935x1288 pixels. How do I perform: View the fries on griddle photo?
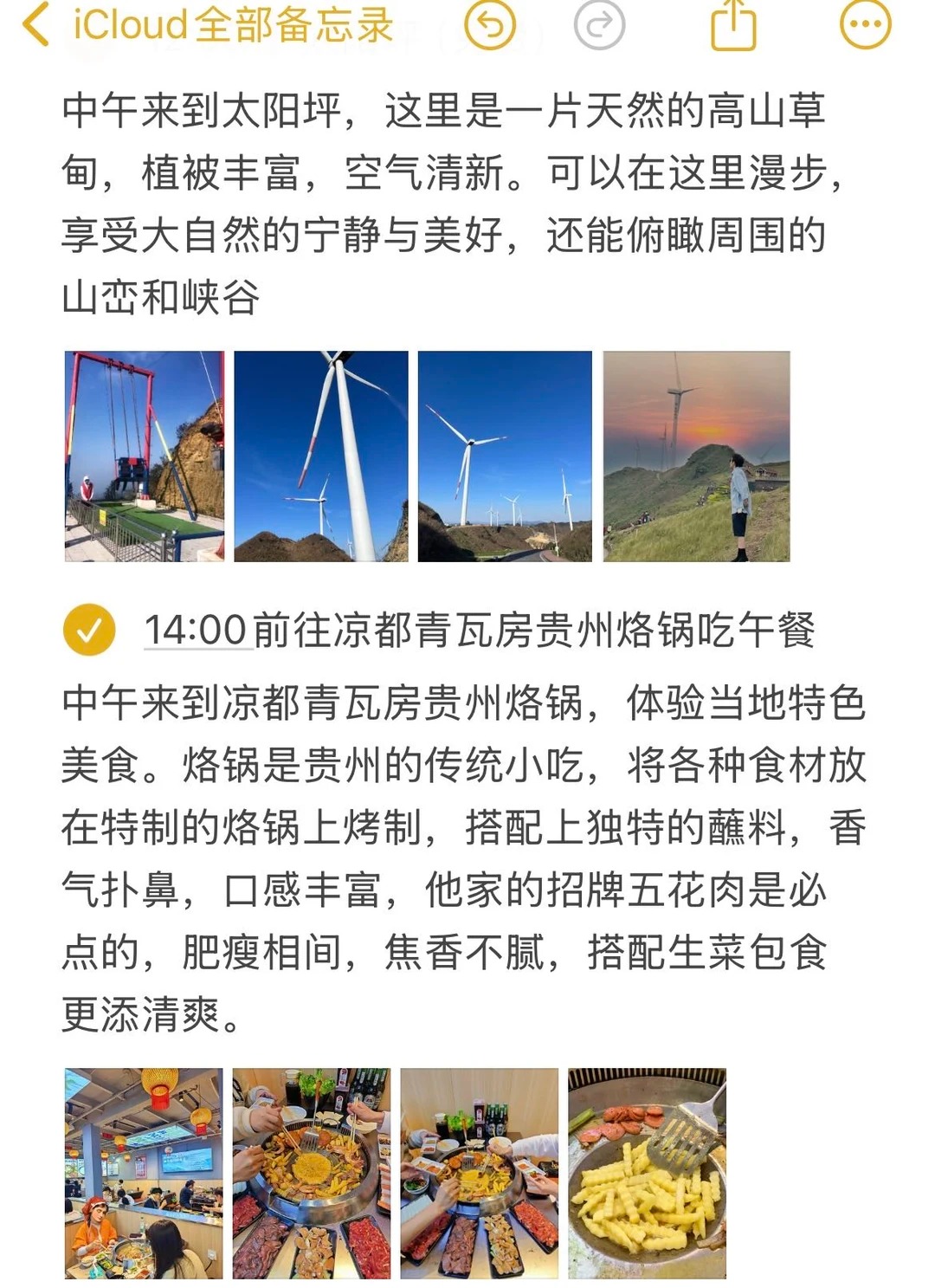pyautogui.click(x=647, y=1173)
